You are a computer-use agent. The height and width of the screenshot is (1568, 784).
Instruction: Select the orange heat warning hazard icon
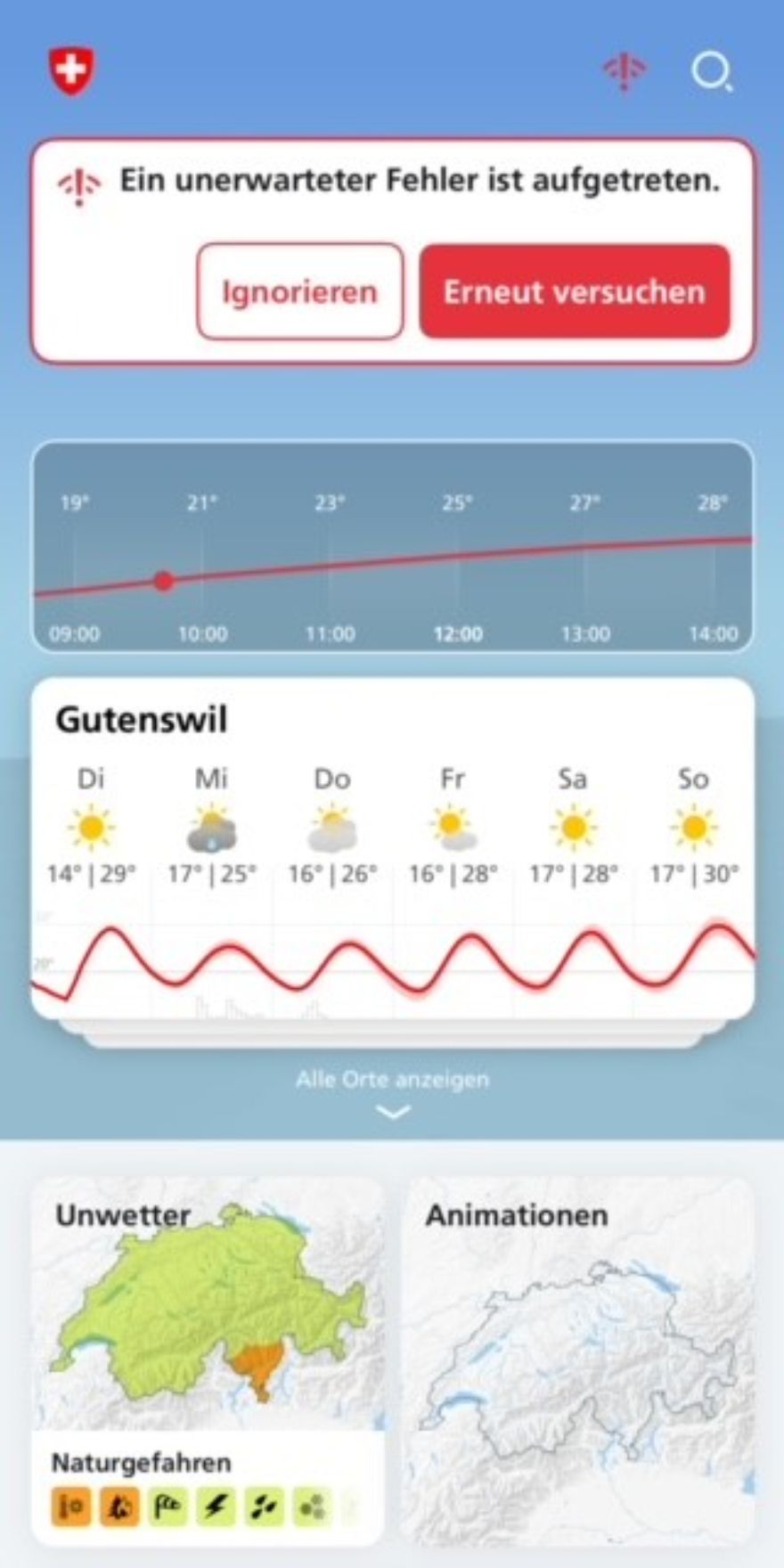click(69, 1506)
